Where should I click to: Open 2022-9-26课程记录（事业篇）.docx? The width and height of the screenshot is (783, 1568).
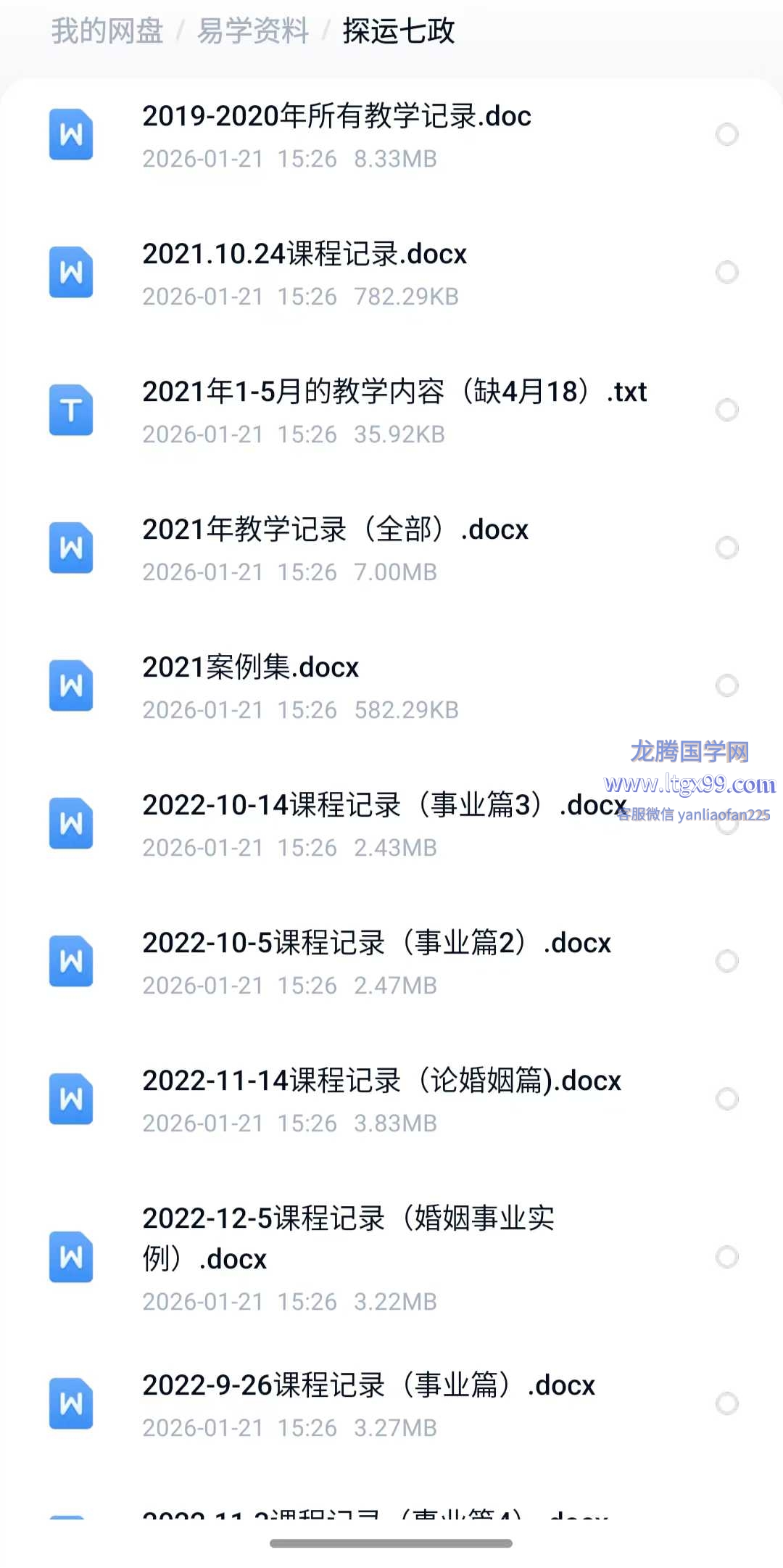click(368, 1386)
